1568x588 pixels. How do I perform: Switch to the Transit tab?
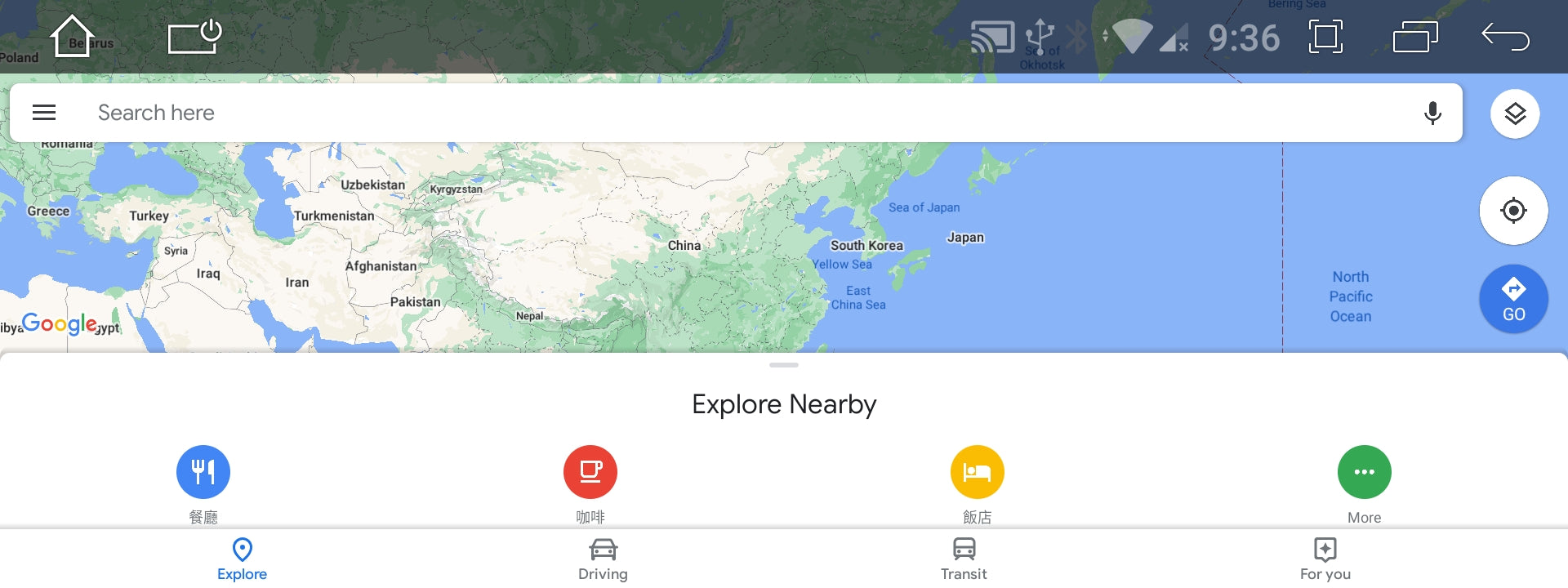pos(964,559)
